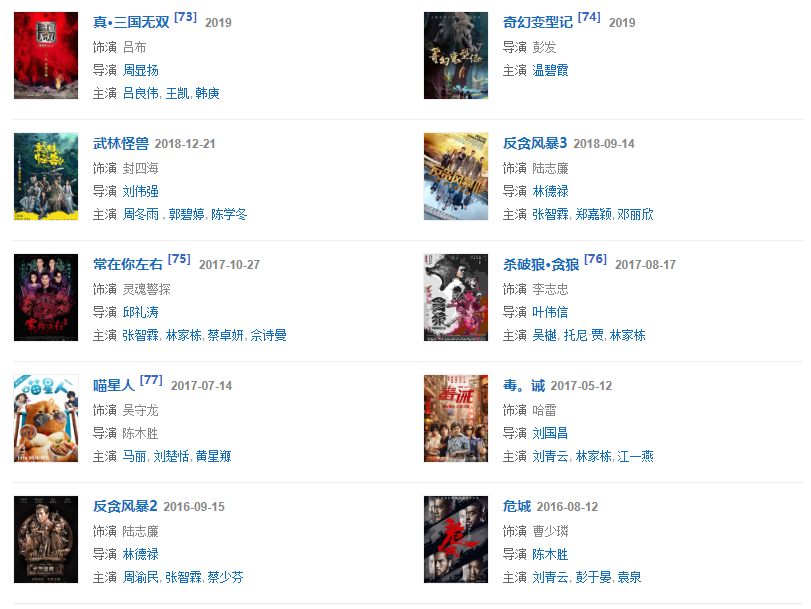View director 叶伟信's page
811x609 pixels.
click(x=550, y=312)
